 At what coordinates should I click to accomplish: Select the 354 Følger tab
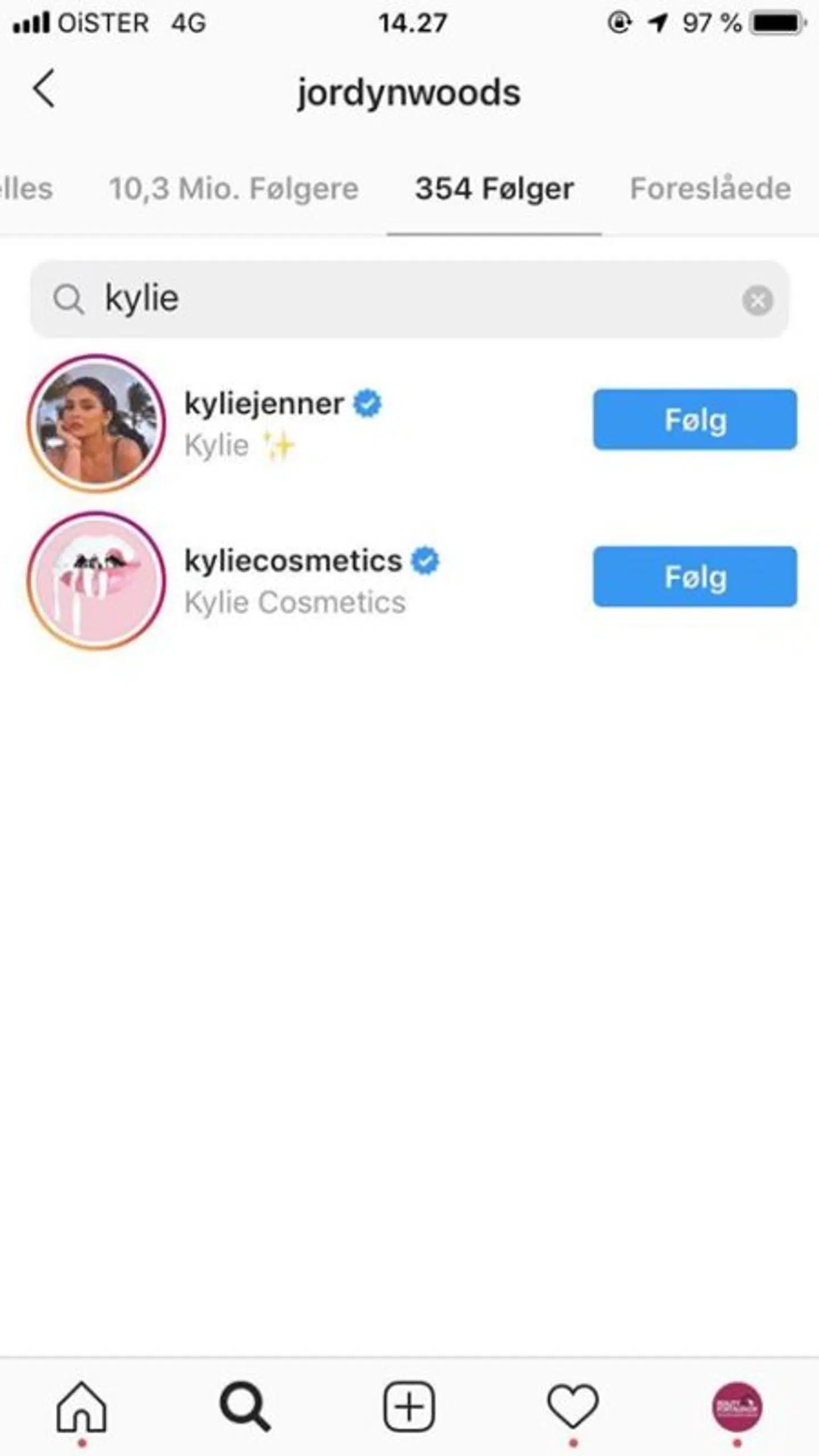click(494, 189)
